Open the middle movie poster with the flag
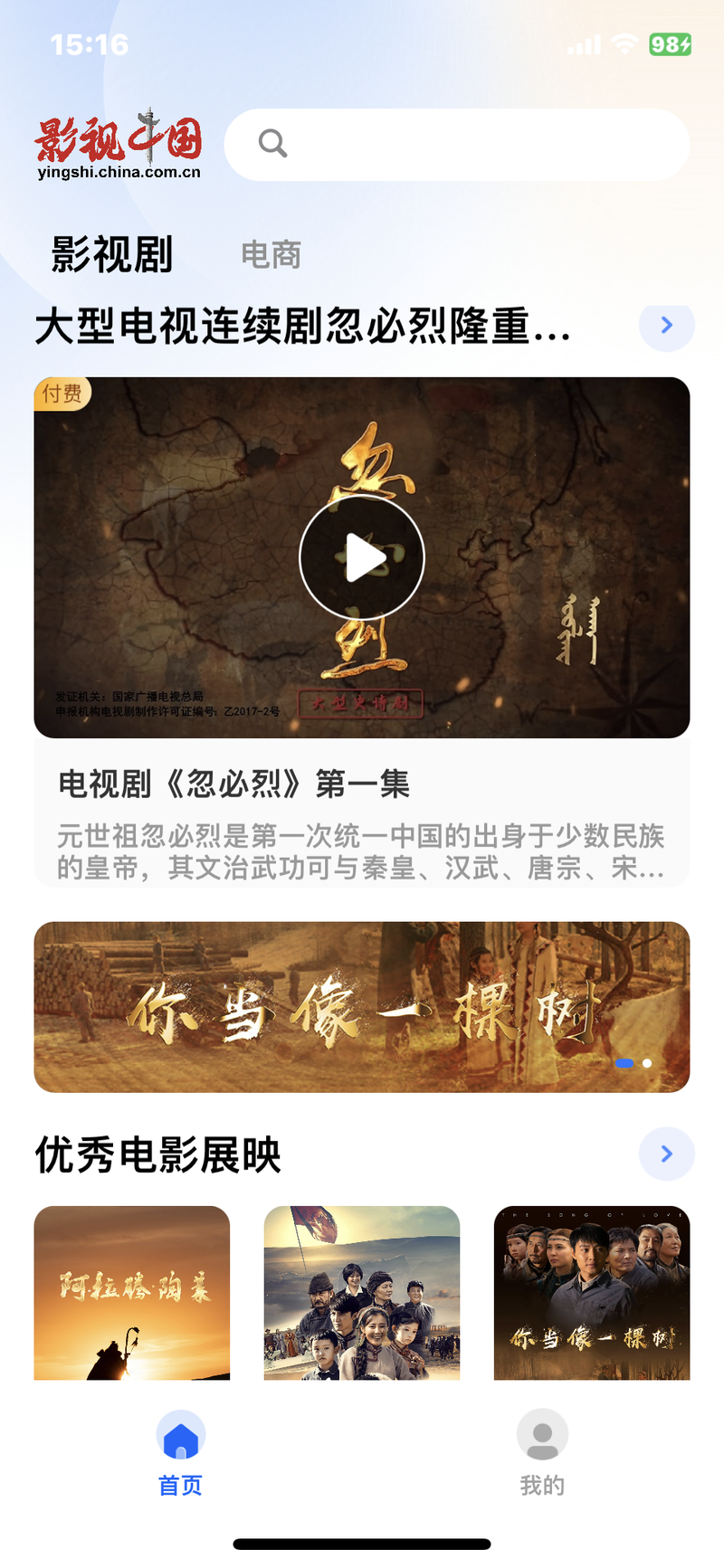 [362, 1293]
